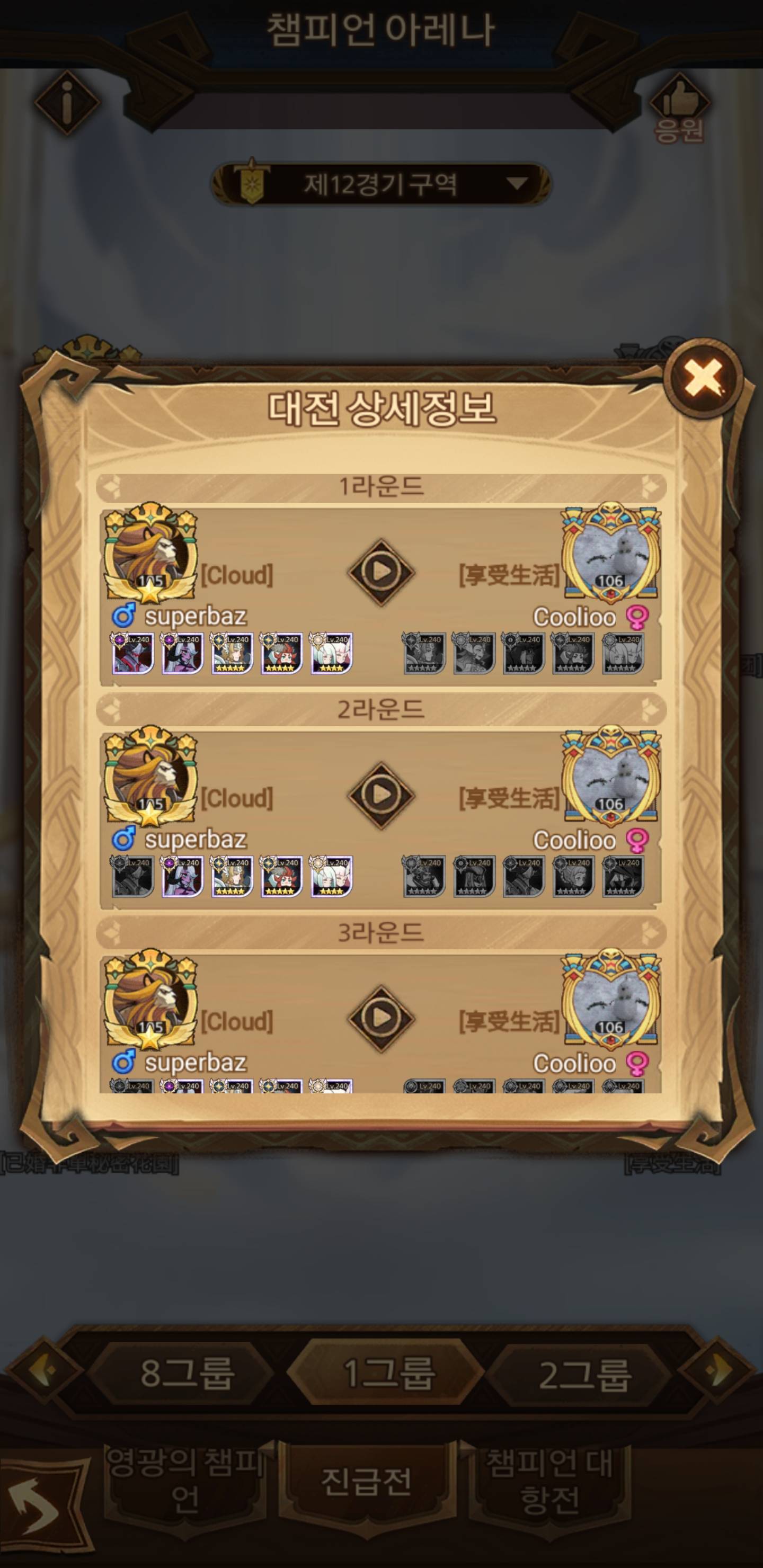Play the 2라운드 battle replay
Image resolution: width=763 pixels, height=1568 pixels.
381,795
